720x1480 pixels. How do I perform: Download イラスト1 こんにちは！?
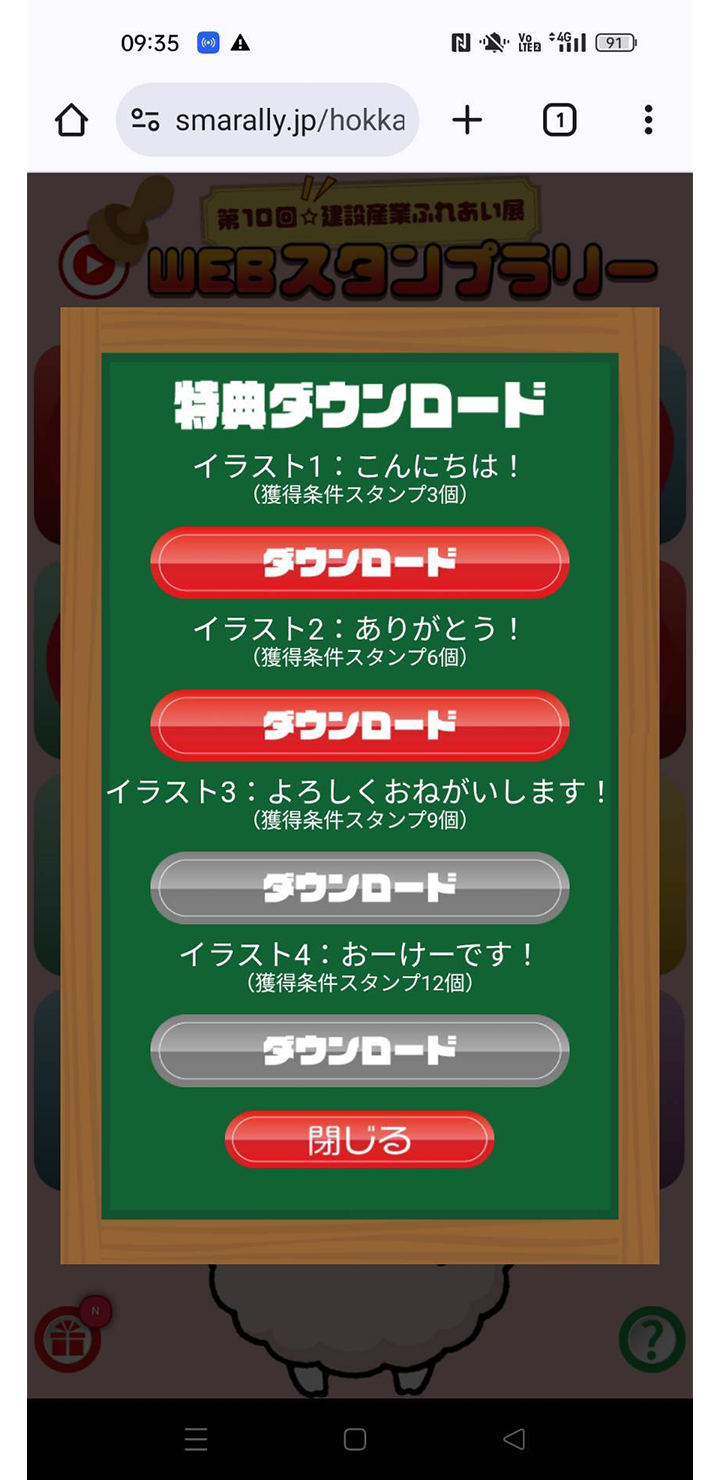359,562
